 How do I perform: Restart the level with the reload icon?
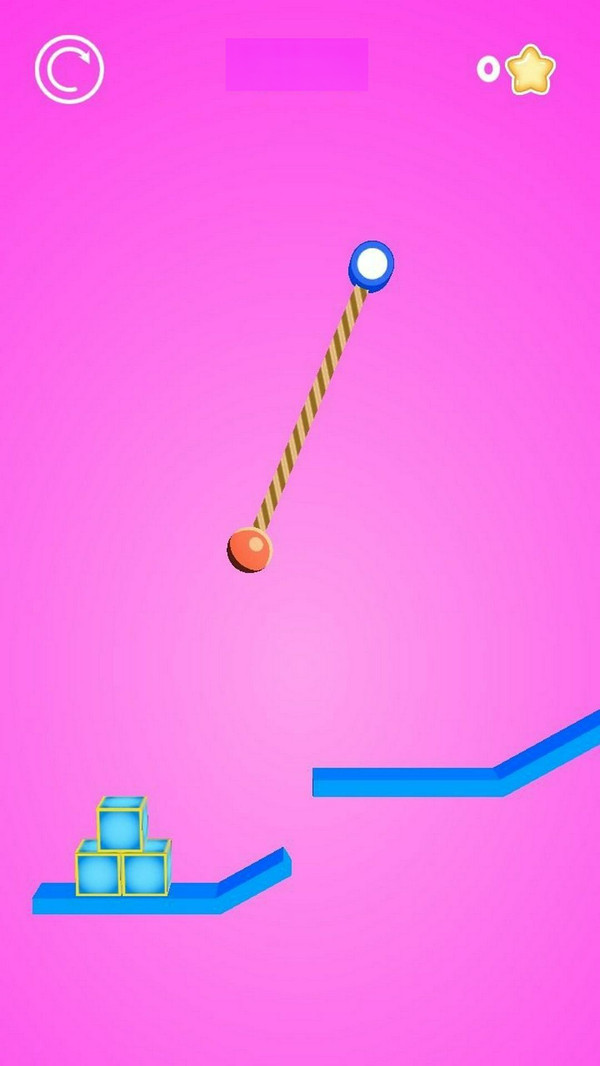[x=69, y=68]
